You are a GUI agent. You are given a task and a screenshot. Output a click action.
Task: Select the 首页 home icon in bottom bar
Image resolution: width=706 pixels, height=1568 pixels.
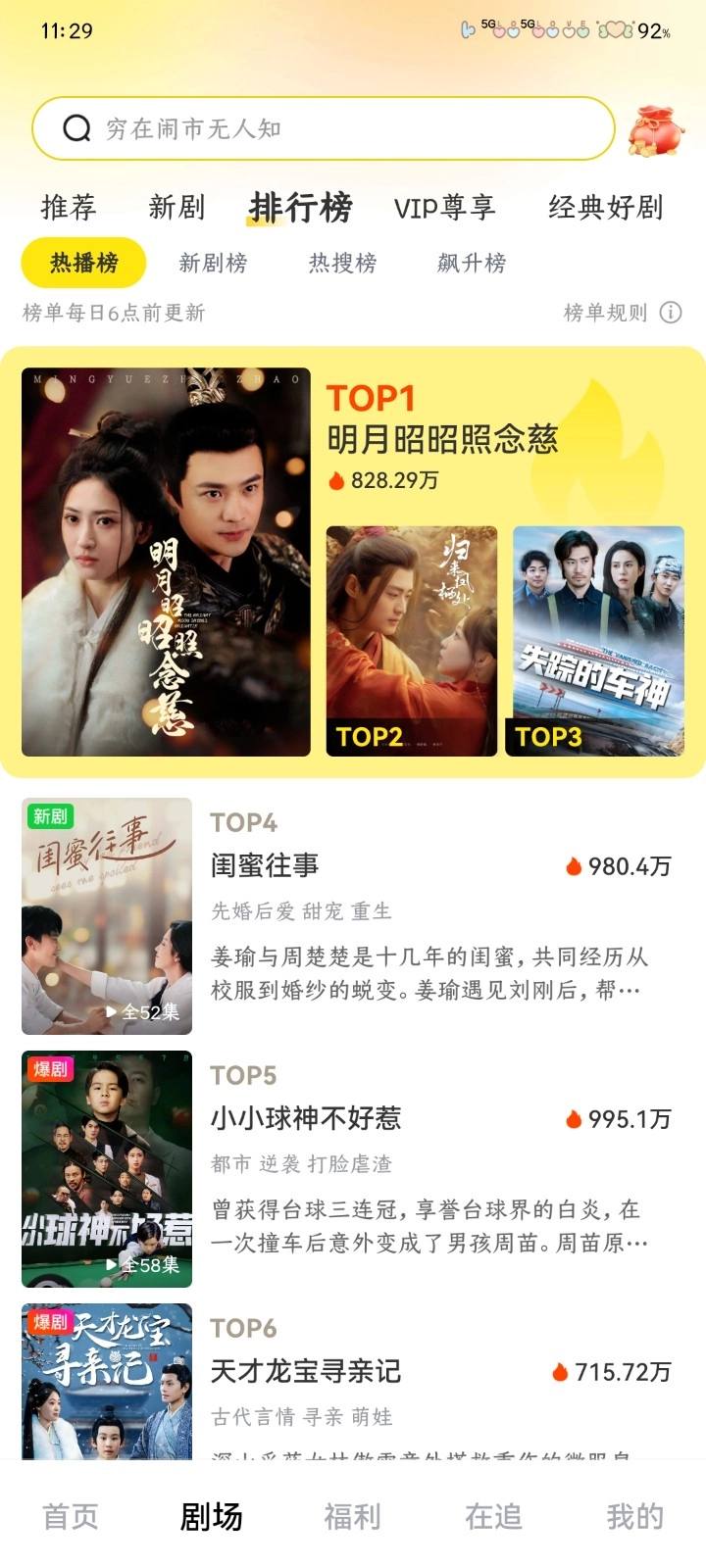pyautogui.click(x=68, y=1515)
